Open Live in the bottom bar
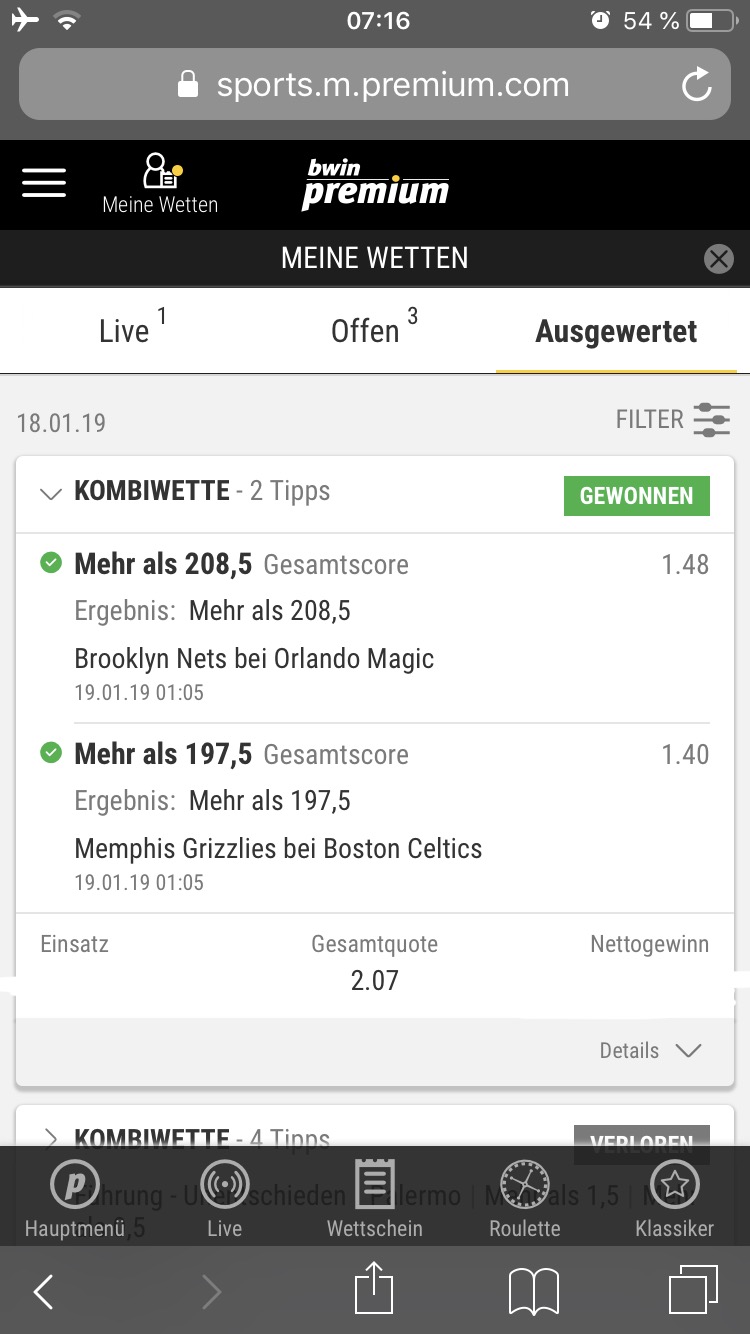750x1334 pixels. [225, 1199]
